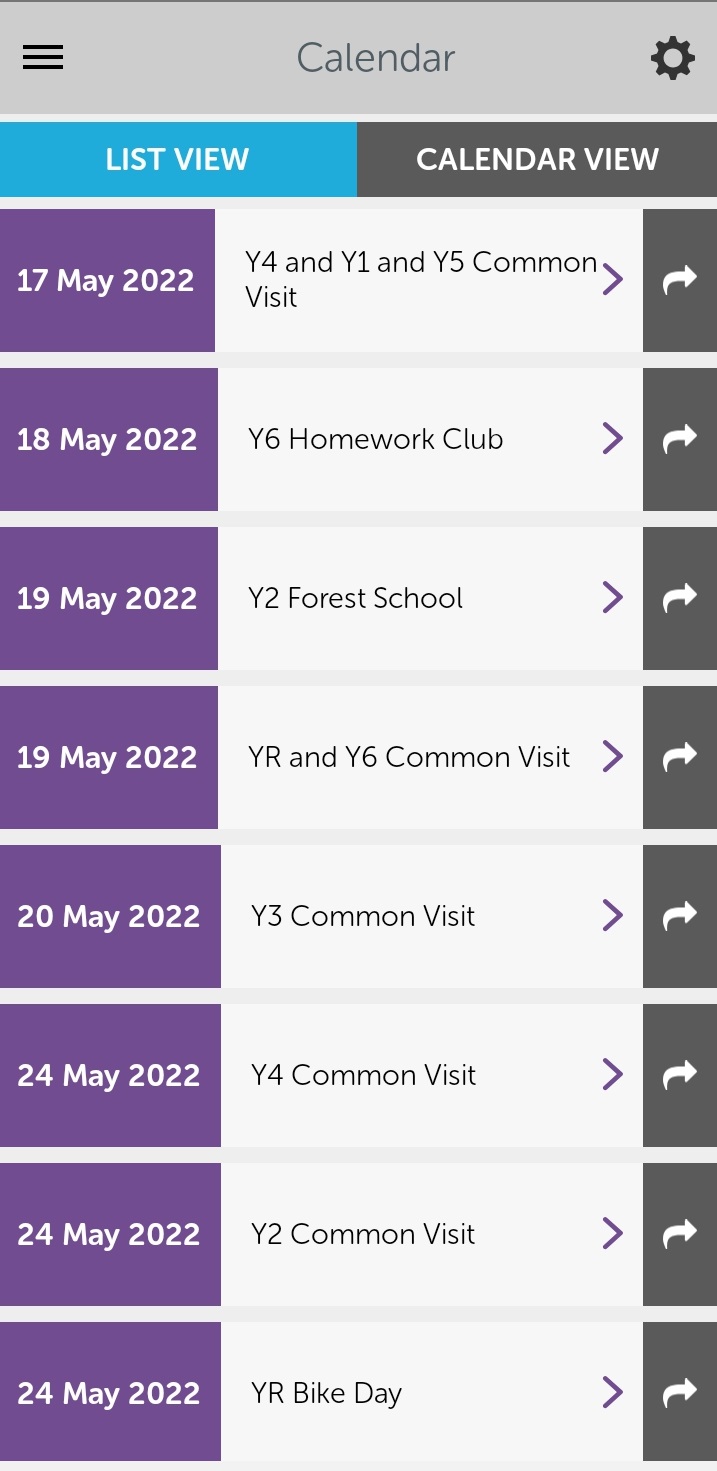View the Y4 Common Visit on 24 May

pos(432,1075)
